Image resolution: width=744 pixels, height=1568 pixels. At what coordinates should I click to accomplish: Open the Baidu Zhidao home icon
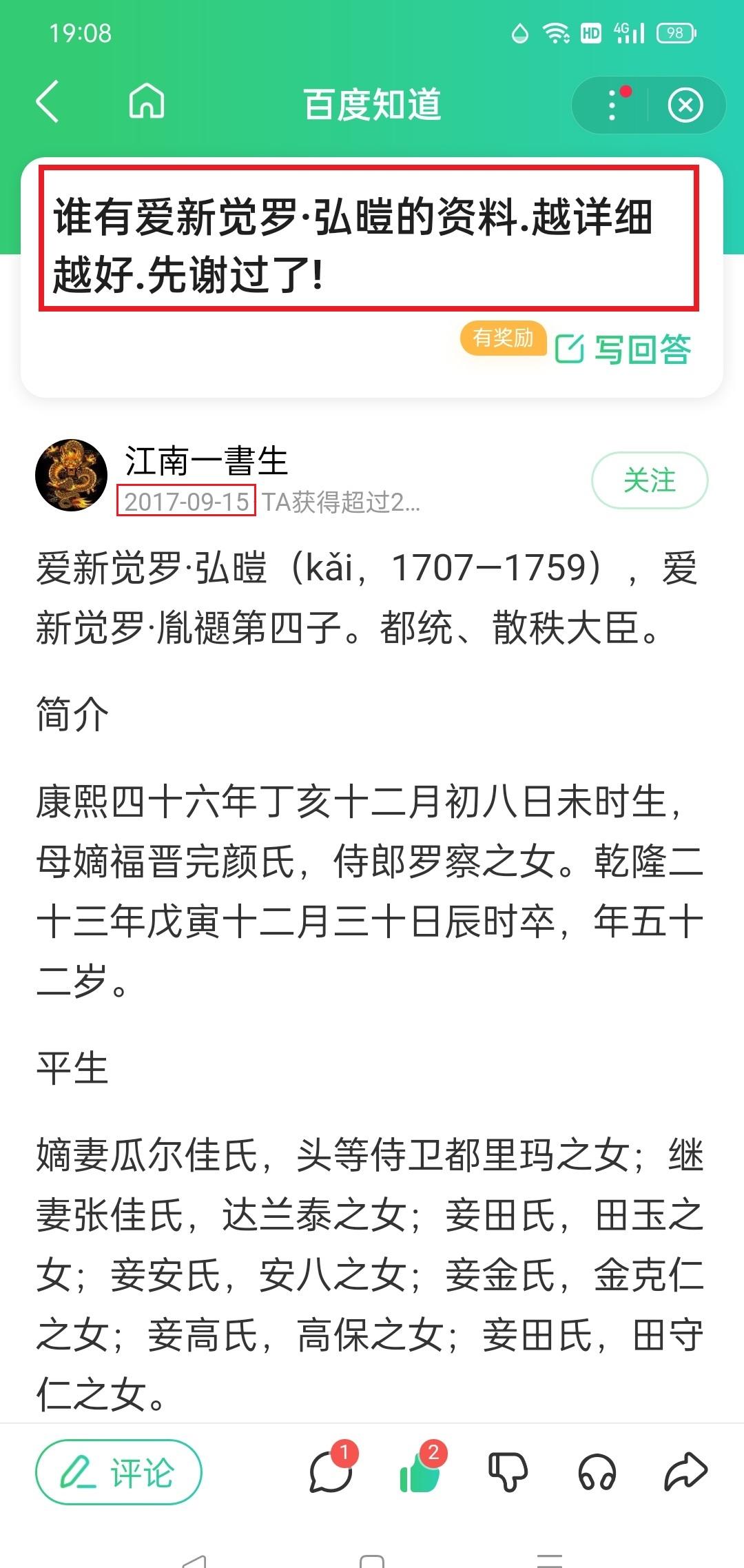(146, 102)
